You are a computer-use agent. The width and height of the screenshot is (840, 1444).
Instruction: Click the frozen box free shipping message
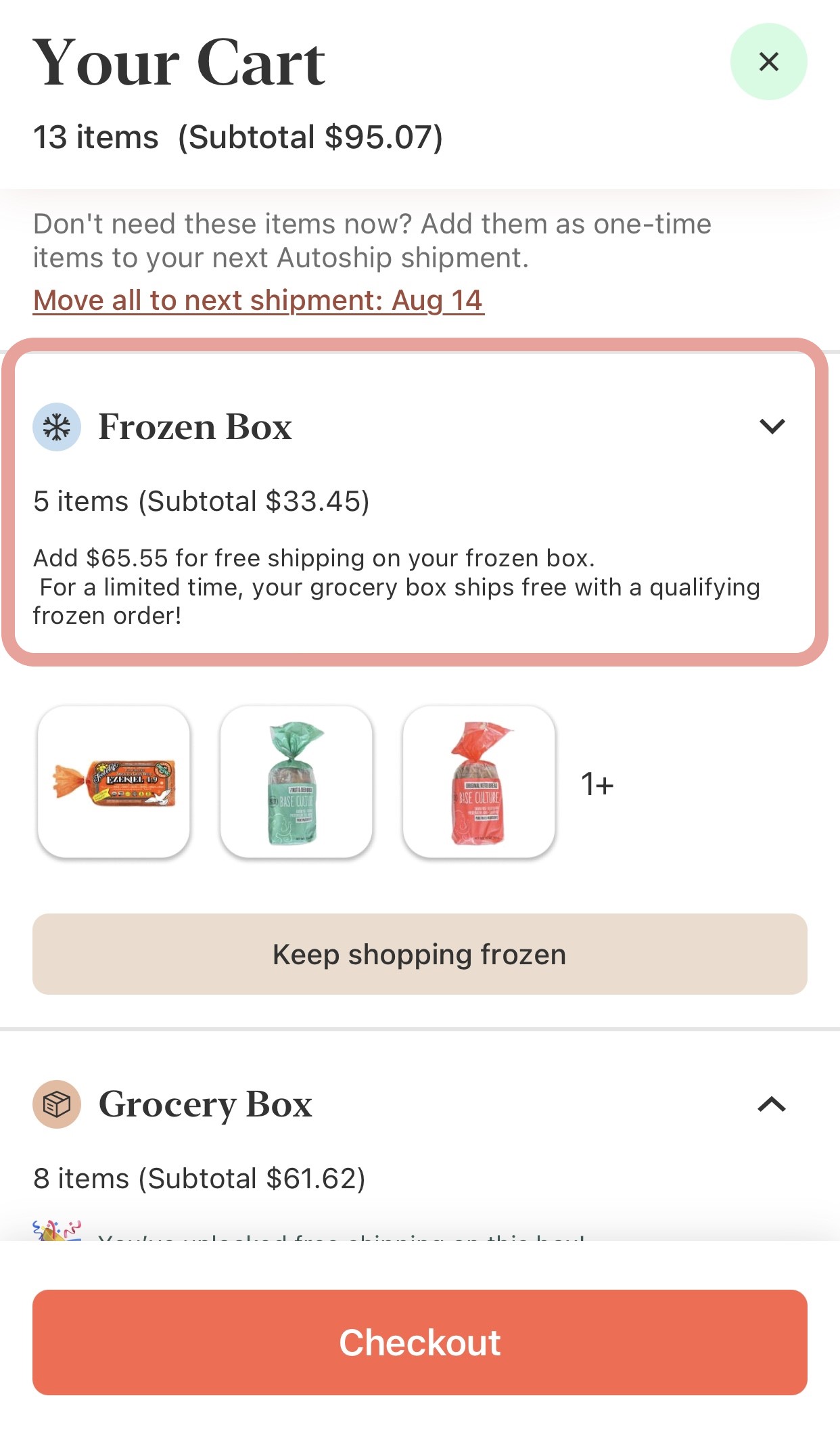point(398,586)
